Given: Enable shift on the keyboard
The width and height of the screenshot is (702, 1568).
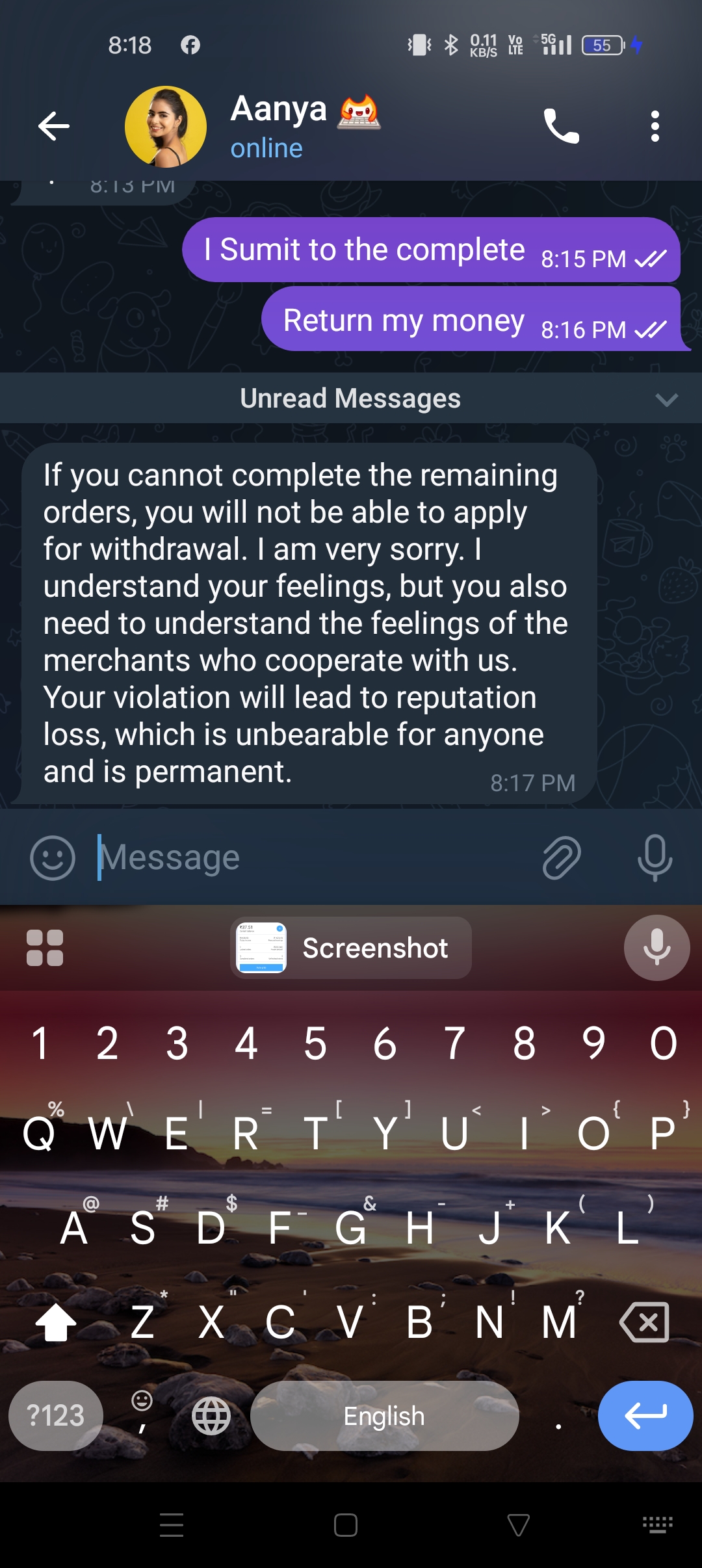Looking at the screenshot, I should tap(56, 1322).
